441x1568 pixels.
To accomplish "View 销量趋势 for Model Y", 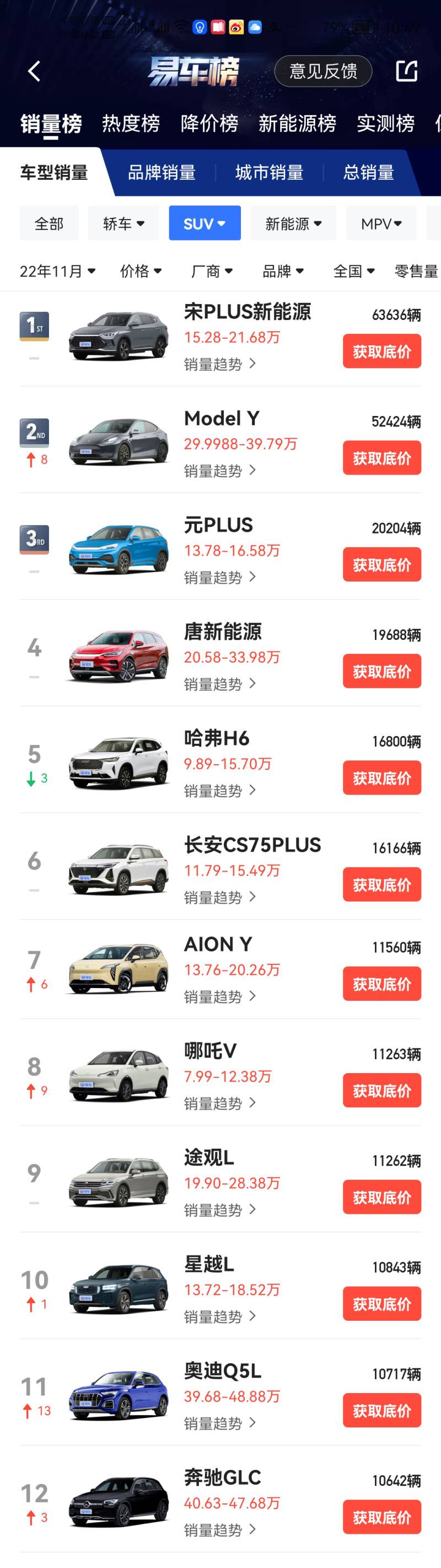I will tap(219, 471).
